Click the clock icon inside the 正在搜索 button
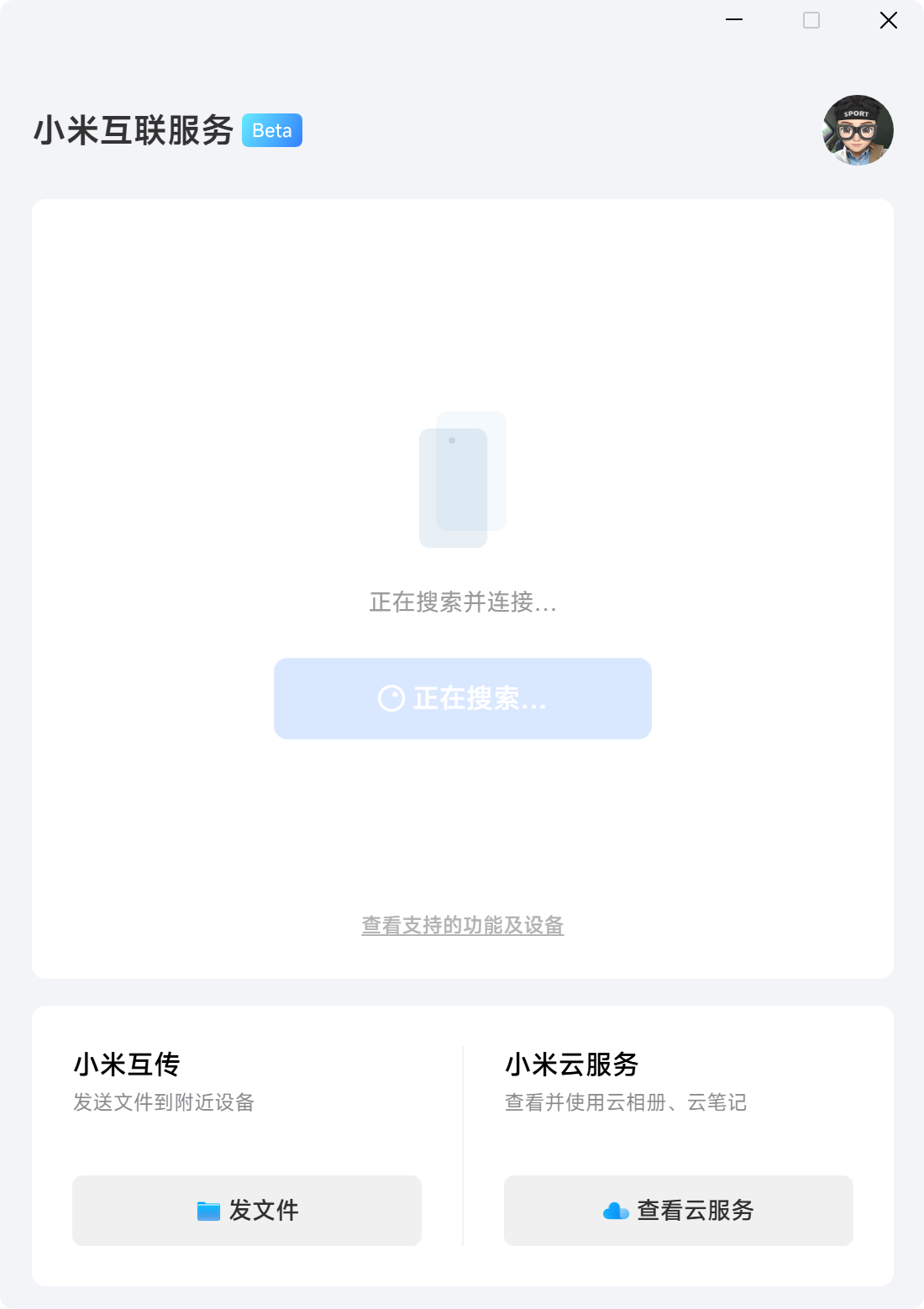924x1309 pixels. click(391, 697)
